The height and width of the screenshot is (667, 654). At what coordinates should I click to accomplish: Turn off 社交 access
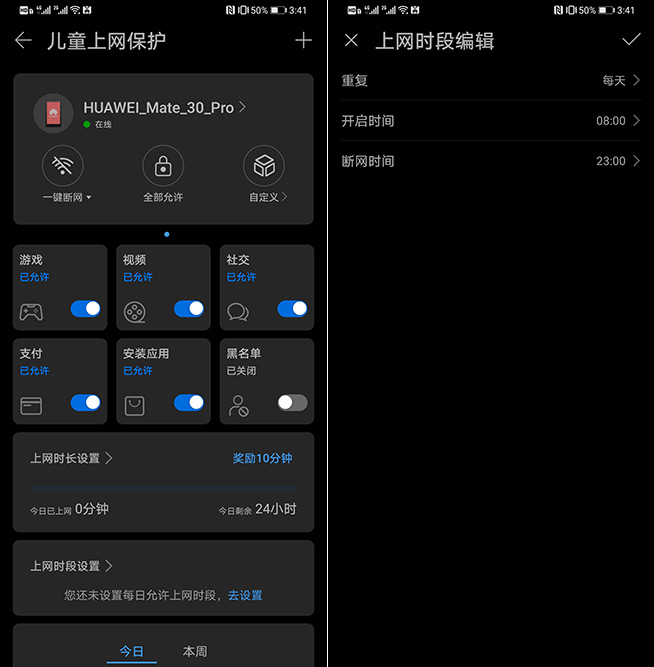[292, 309]
